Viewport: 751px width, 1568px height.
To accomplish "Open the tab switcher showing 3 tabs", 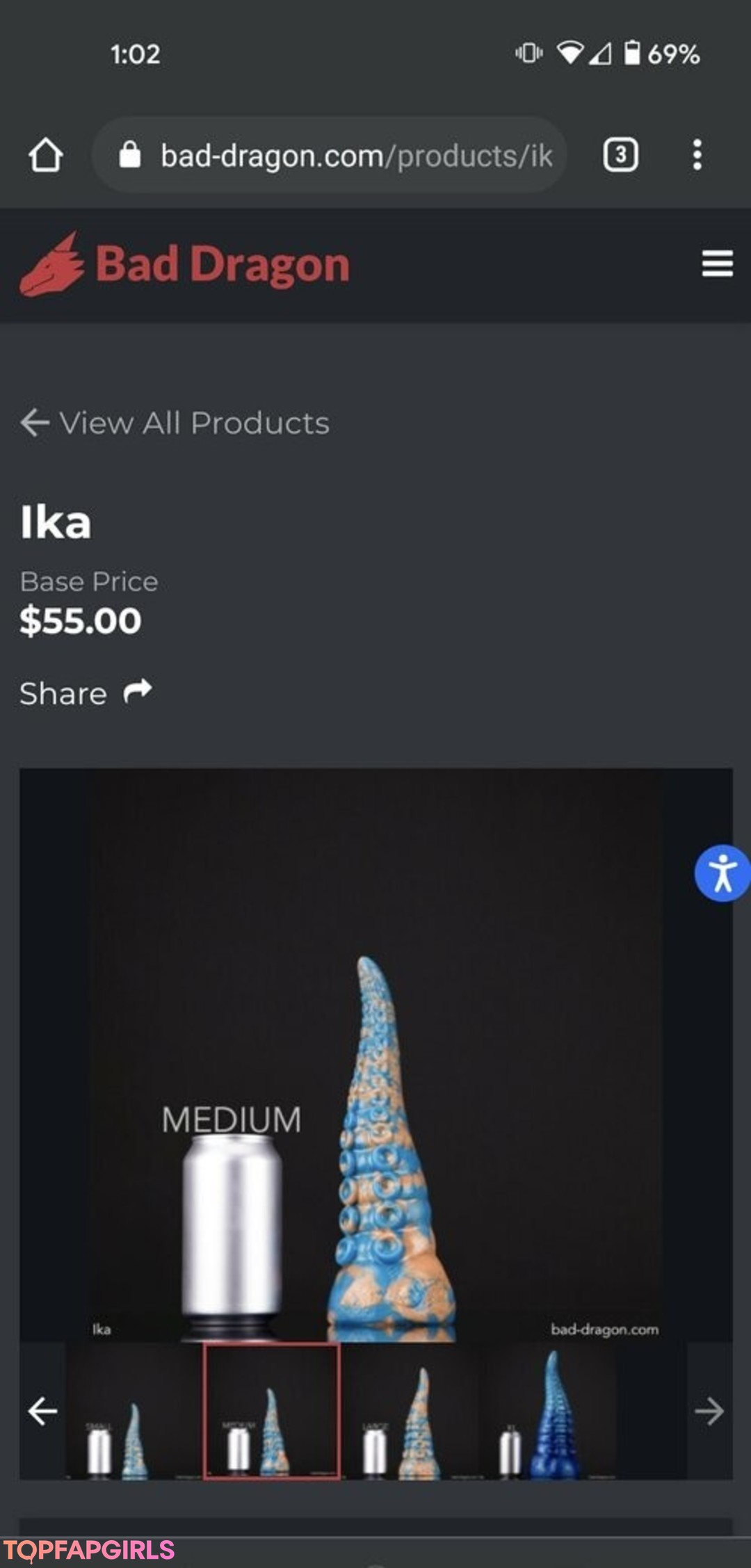I will [620, 154].
